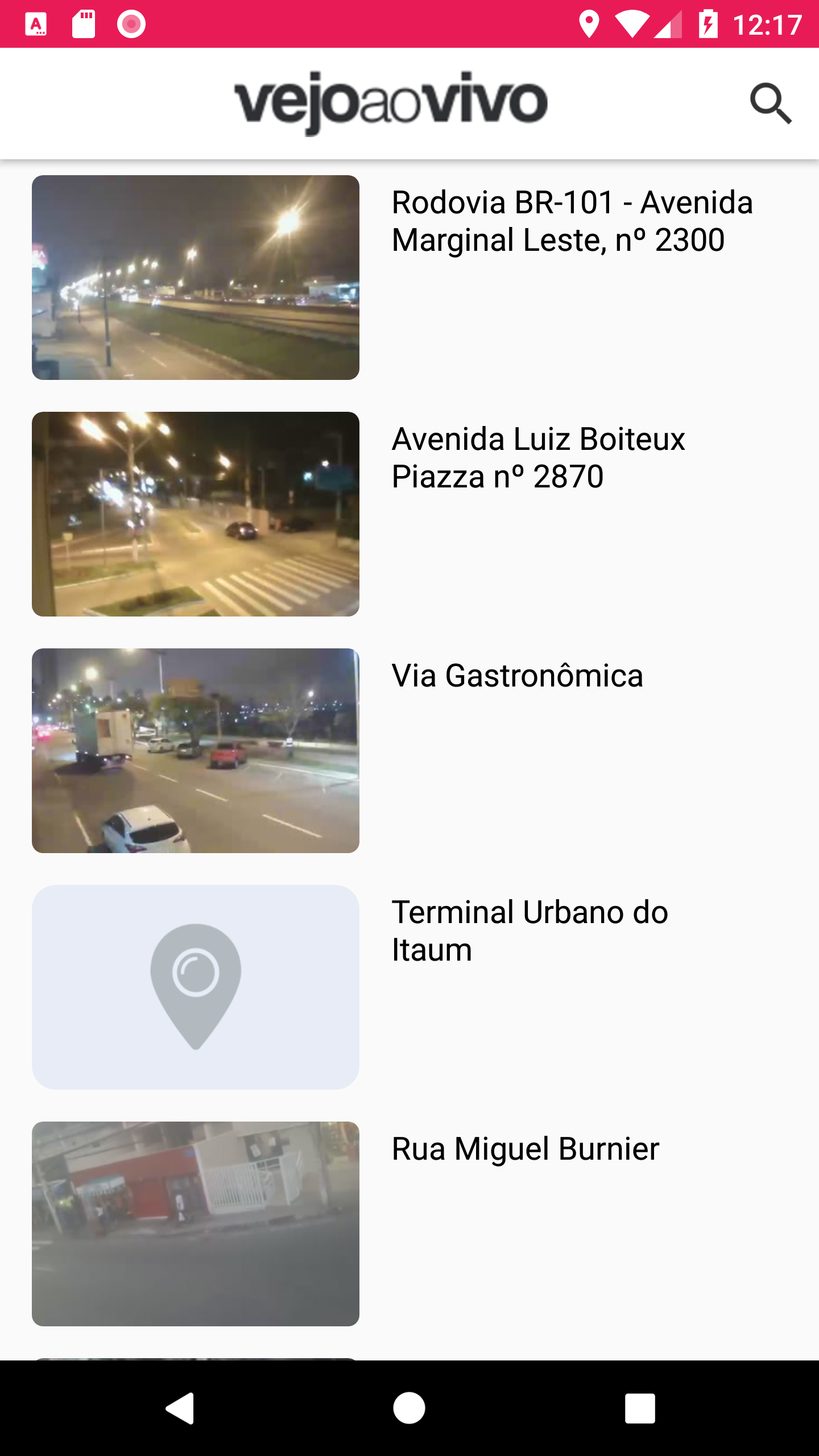
Task: Tap the system home button
Action: [x=409, y=1408]
